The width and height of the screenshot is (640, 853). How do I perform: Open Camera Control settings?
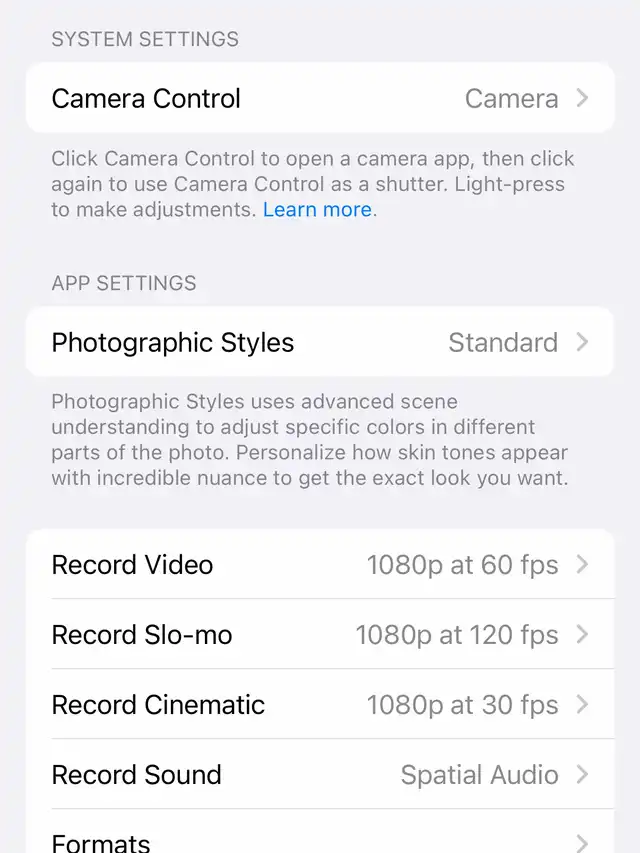(320, 98)
